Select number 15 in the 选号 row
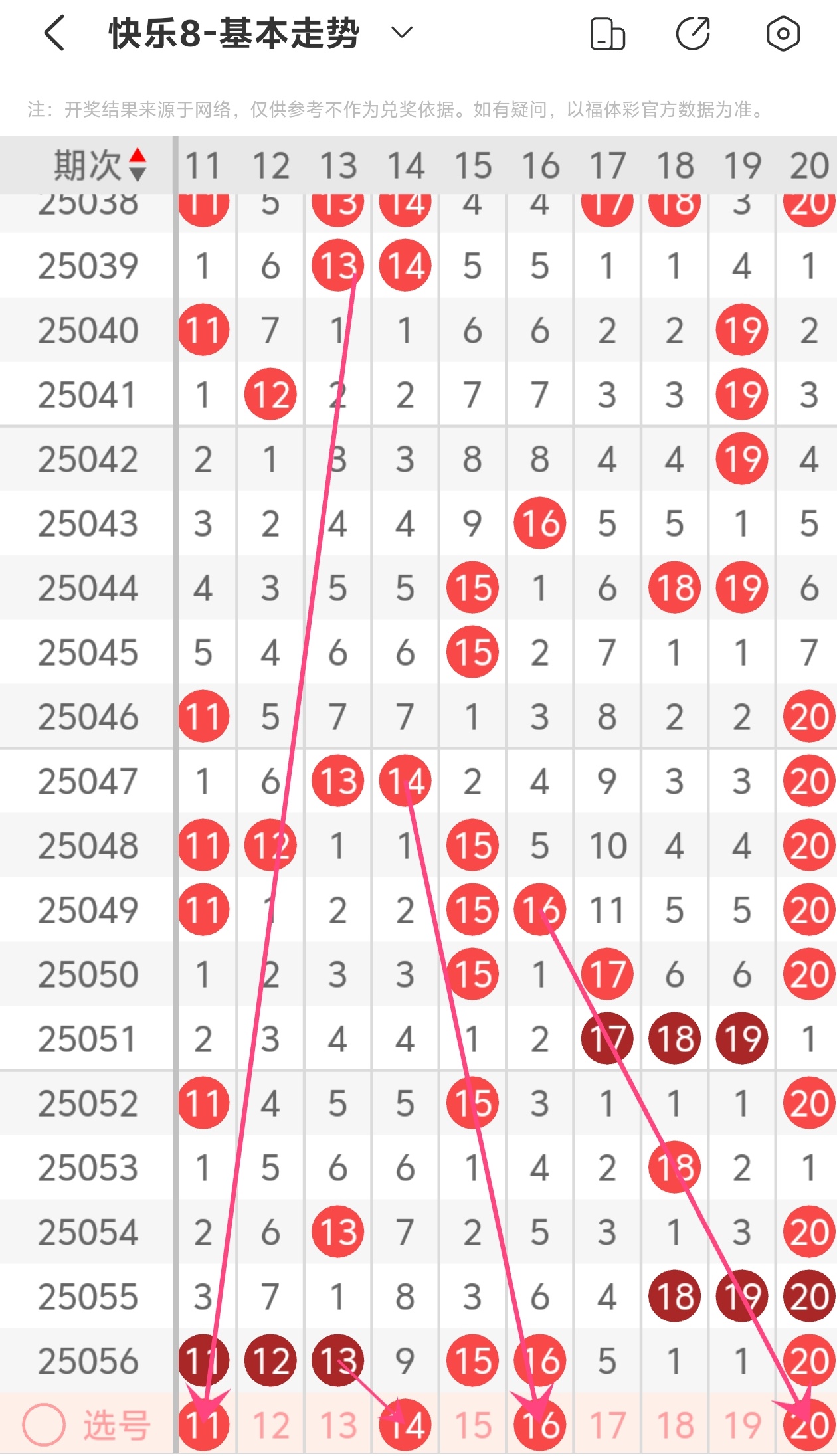This screenshot has height=1456, width=837. pyautogui.click(x=473, y=1425)
